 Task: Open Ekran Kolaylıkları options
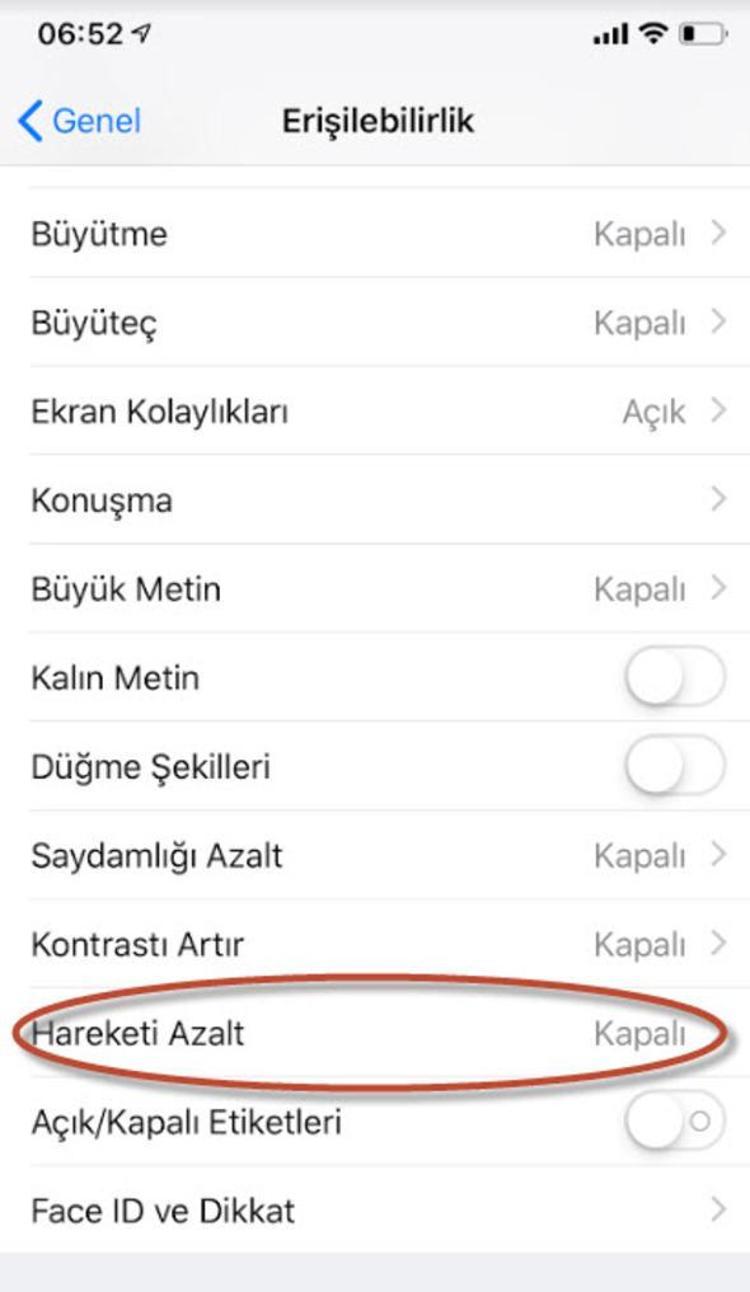pos(375,411)
